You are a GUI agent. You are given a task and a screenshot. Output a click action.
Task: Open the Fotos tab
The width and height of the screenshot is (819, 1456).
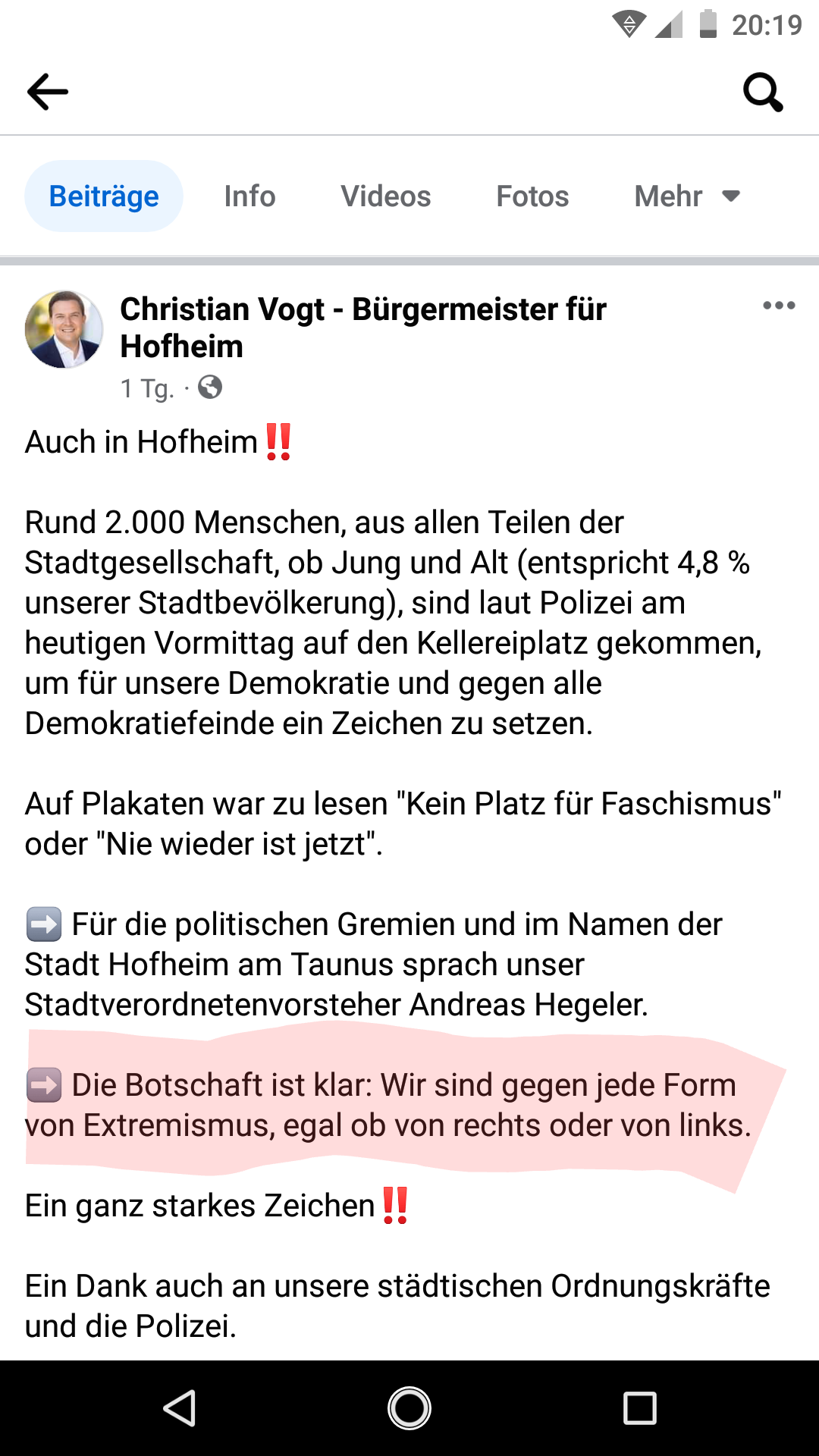click(532, 196)
